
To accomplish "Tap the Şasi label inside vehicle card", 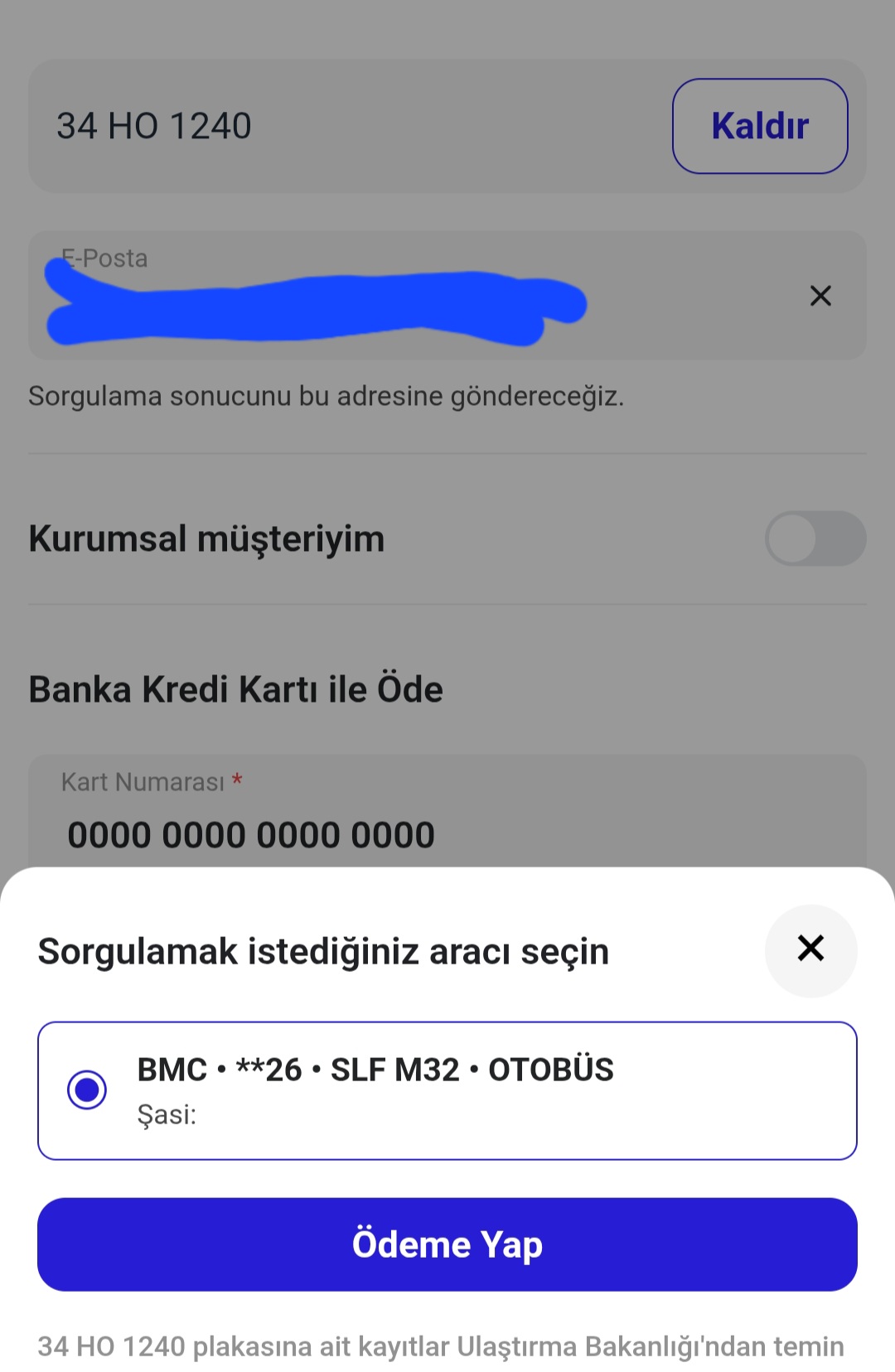I will (166, 1116).
